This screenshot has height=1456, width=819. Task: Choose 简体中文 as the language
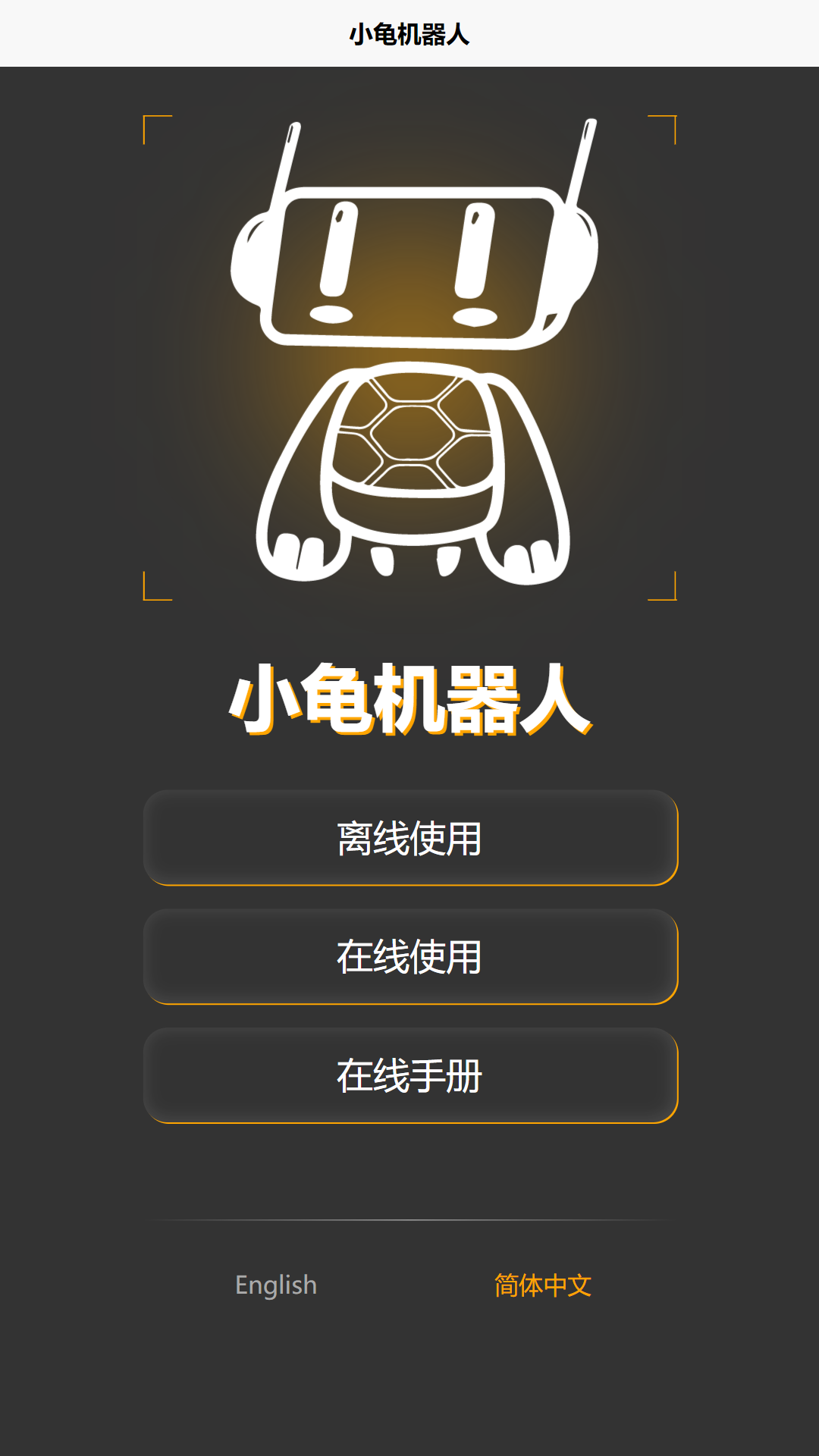pyautogui.click(x=542, y=1285)
